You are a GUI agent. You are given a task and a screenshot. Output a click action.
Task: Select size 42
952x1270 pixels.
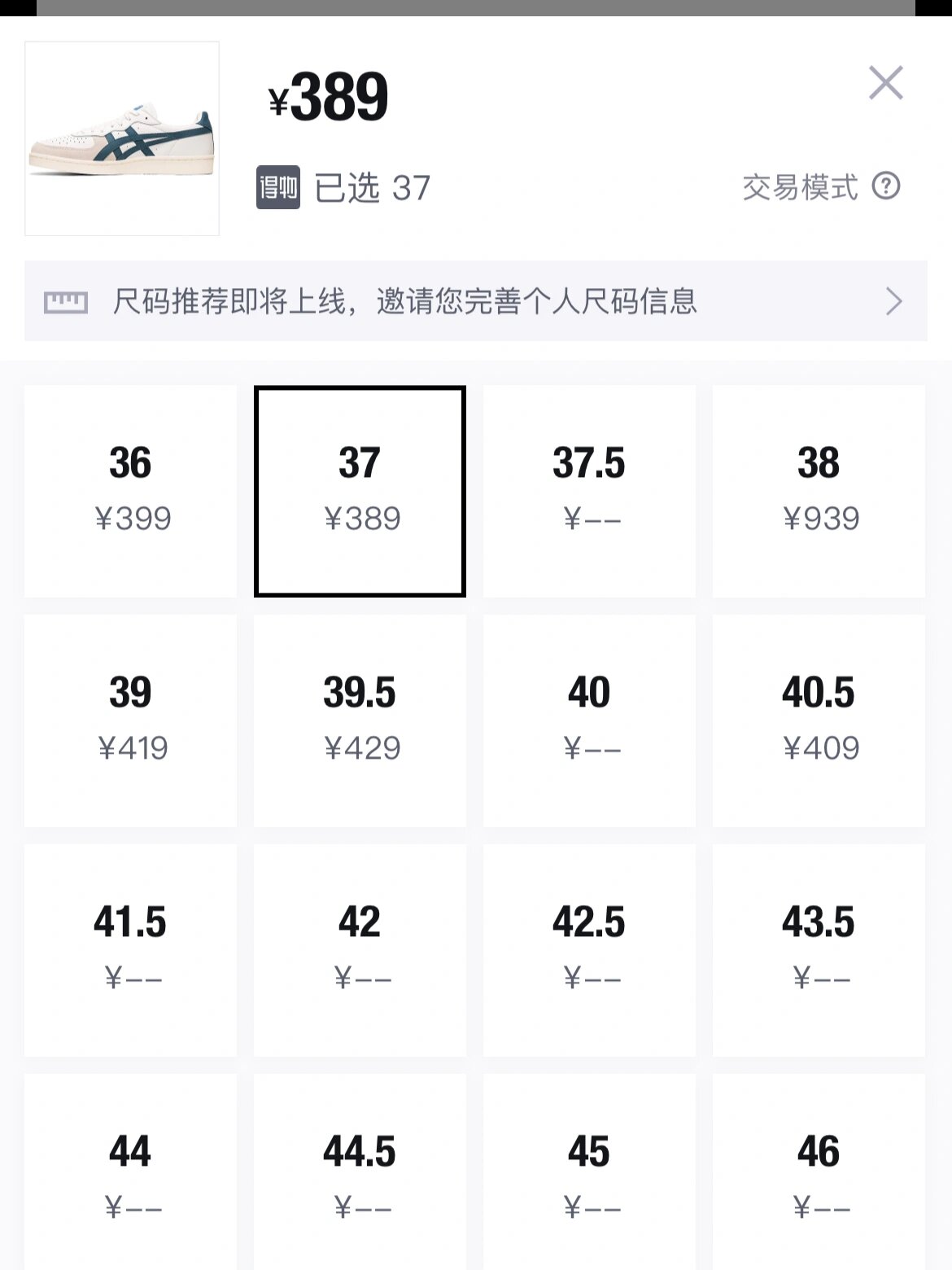click(360, 950)
